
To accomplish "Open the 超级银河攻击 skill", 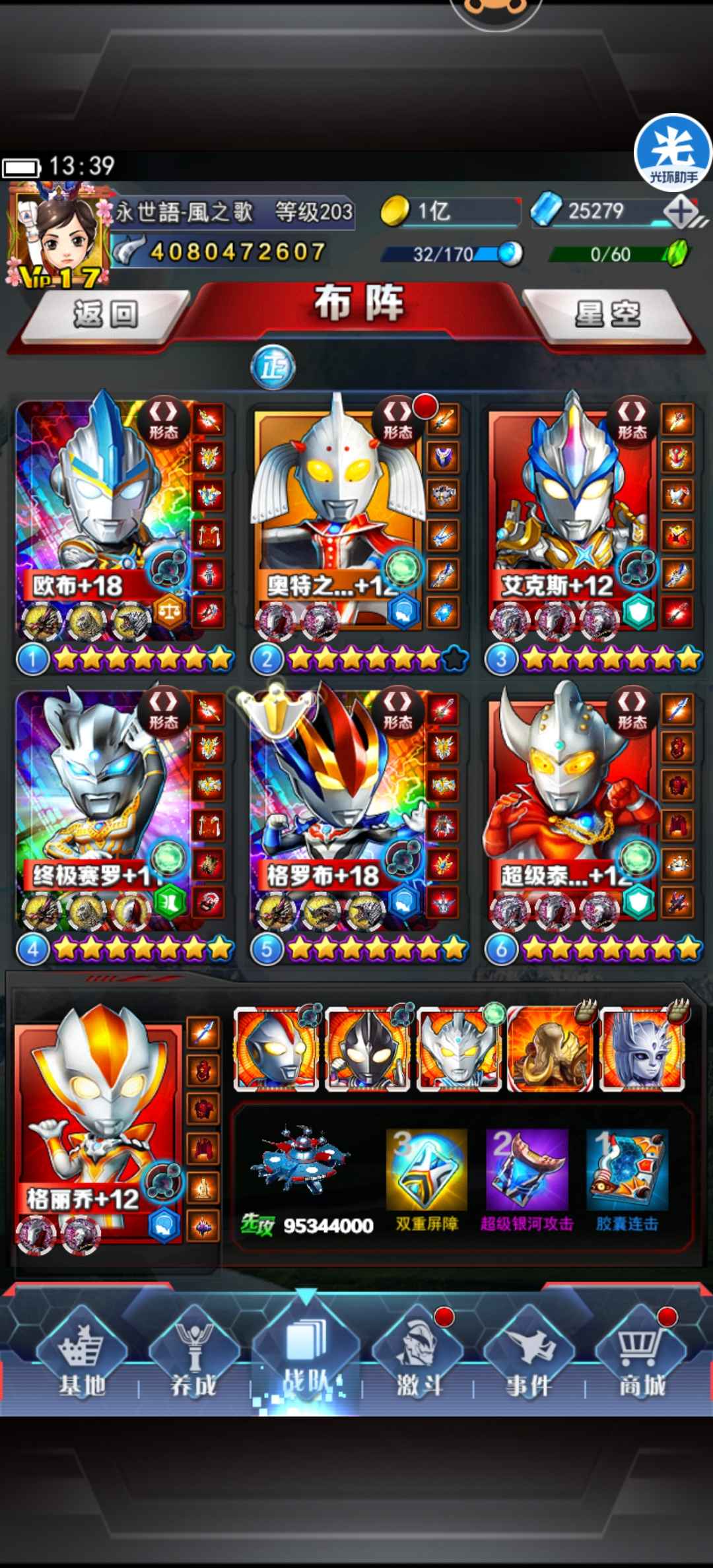I will pos(527,1169).
